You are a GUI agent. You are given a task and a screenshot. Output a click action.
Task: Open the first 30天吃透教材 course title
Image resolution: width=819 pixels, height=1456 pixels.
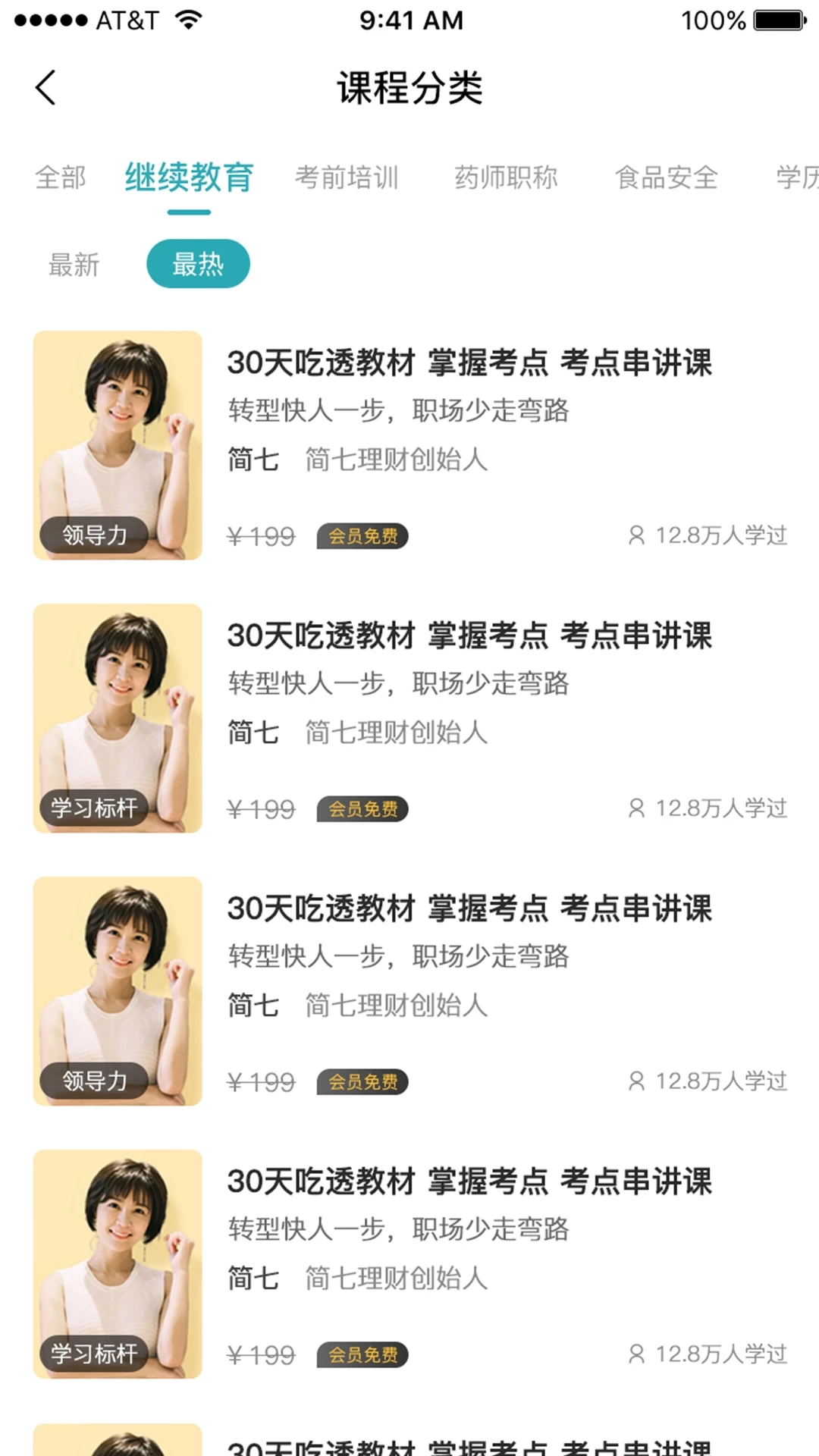[469, 364]
